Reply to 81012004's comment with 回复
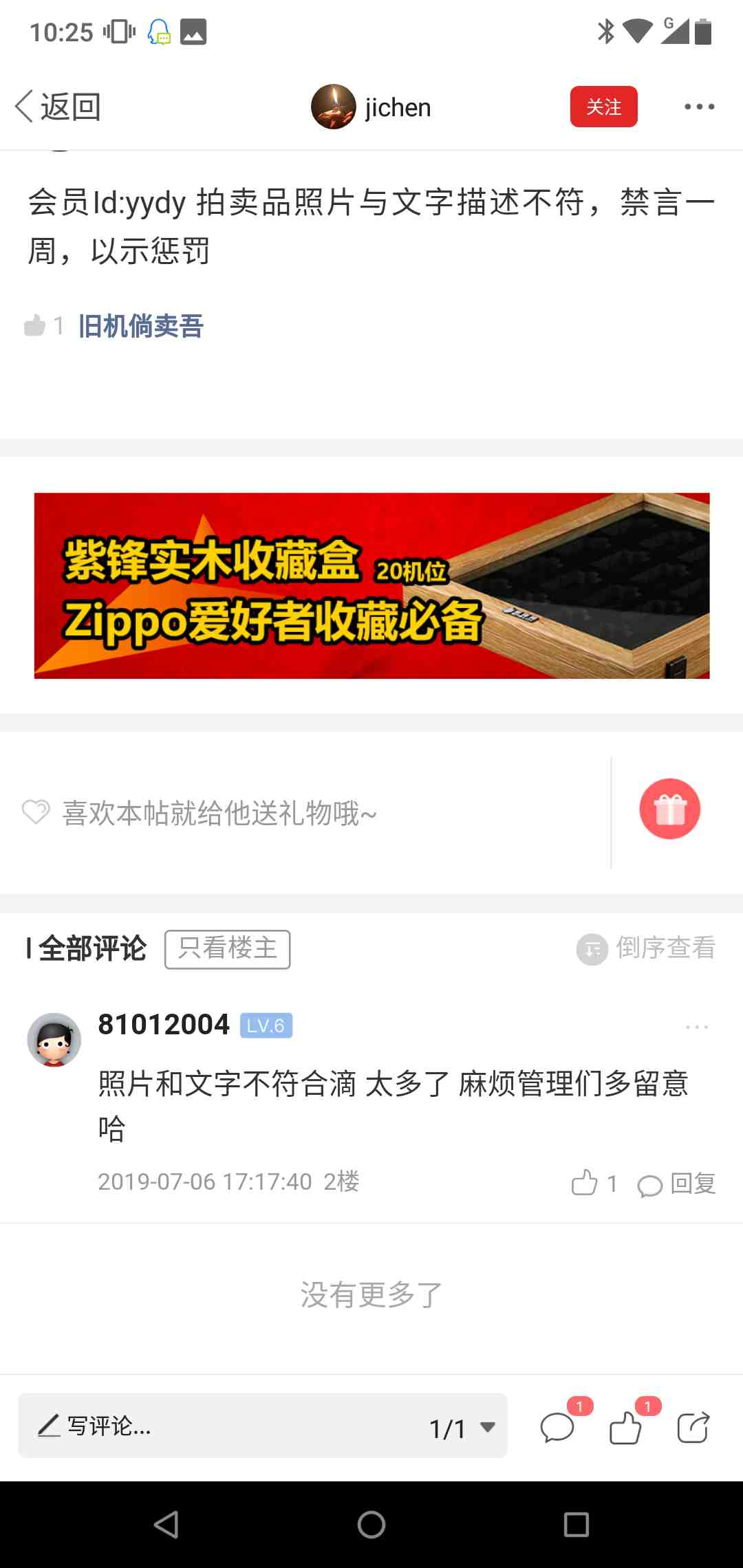Viewport: 743px width, 1568px height. pos(677,1184)
